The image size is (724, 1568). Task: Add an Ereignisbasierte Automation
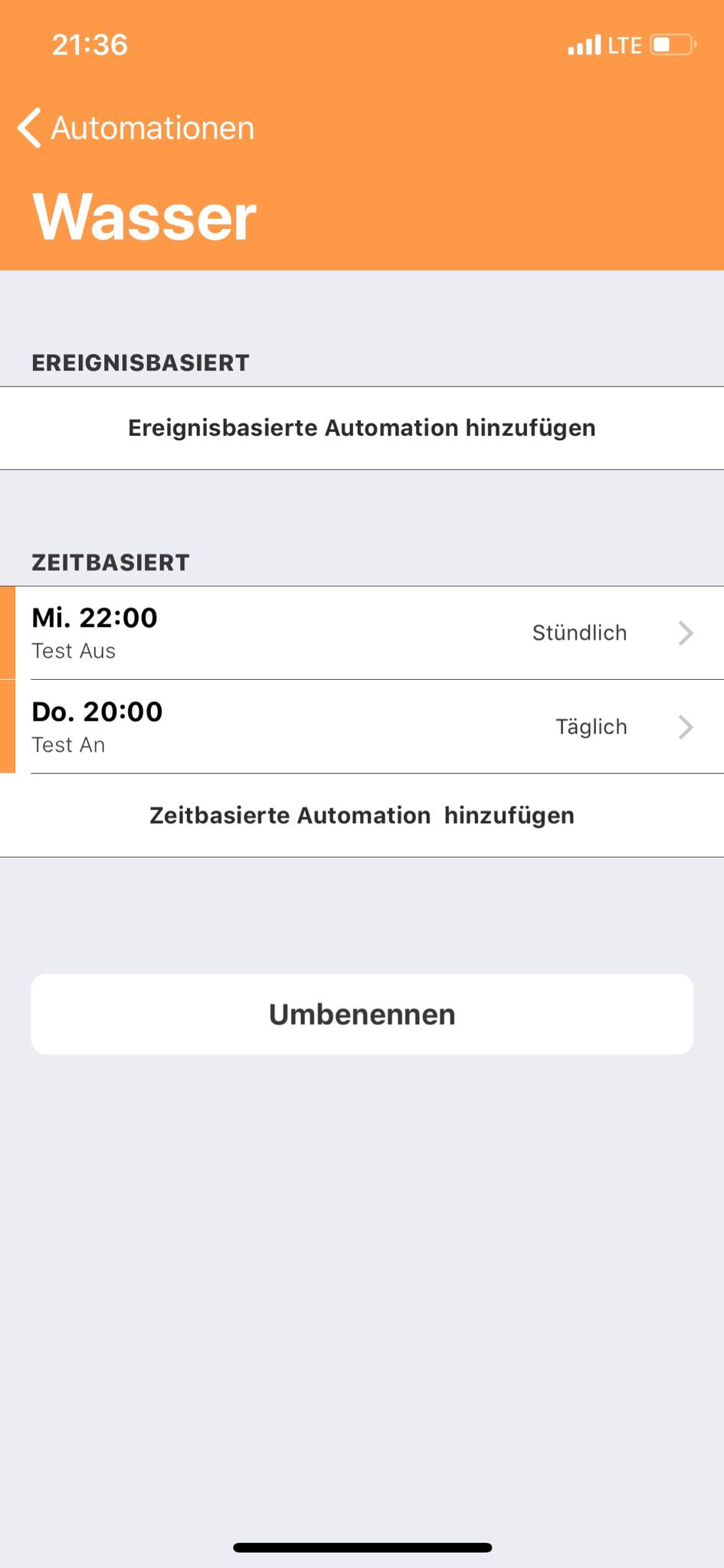[x=362, y=428]
